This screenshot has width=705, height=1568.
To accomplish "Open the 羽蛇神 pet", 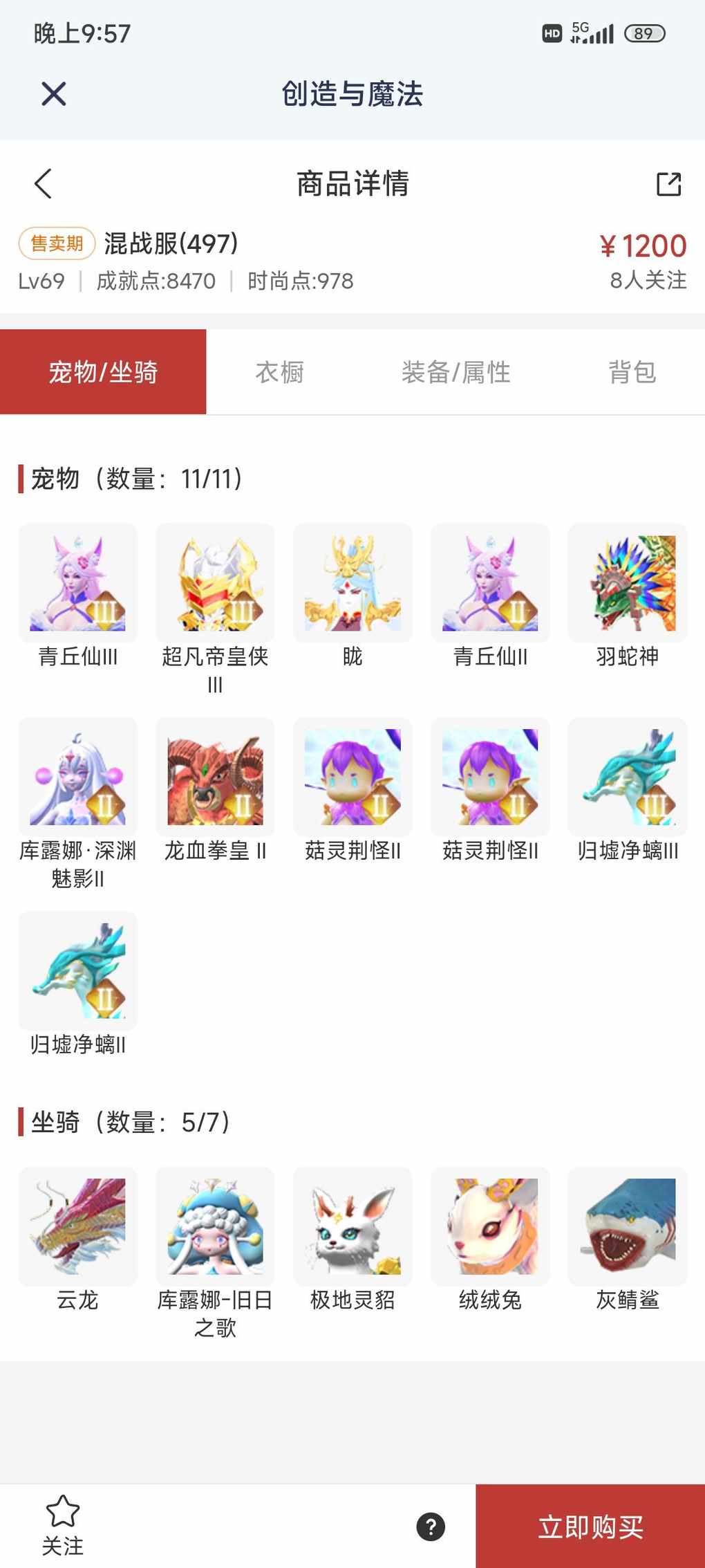I will (628, 583).
